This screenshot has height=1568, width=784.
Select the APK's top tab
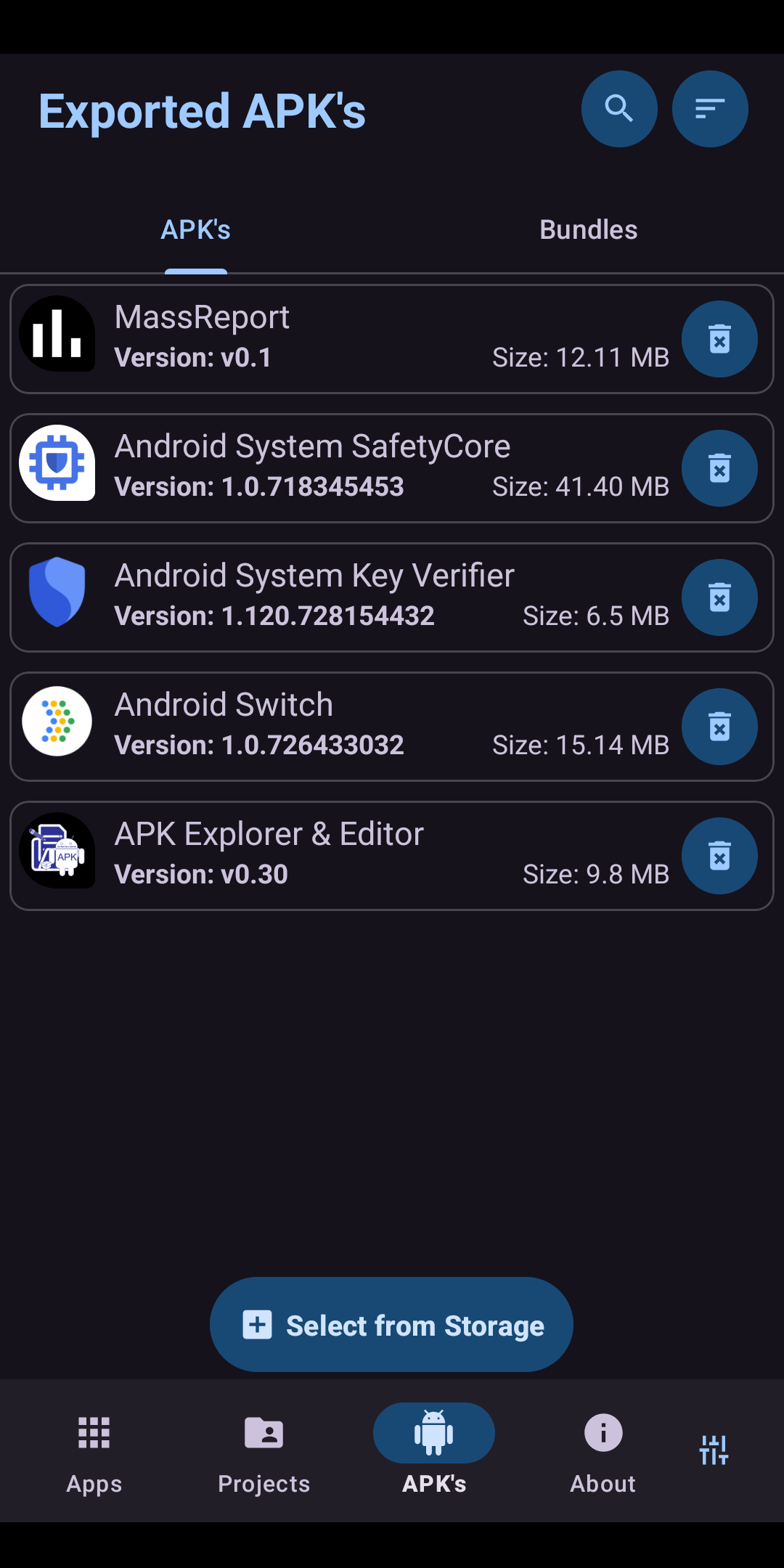[195, 230]
